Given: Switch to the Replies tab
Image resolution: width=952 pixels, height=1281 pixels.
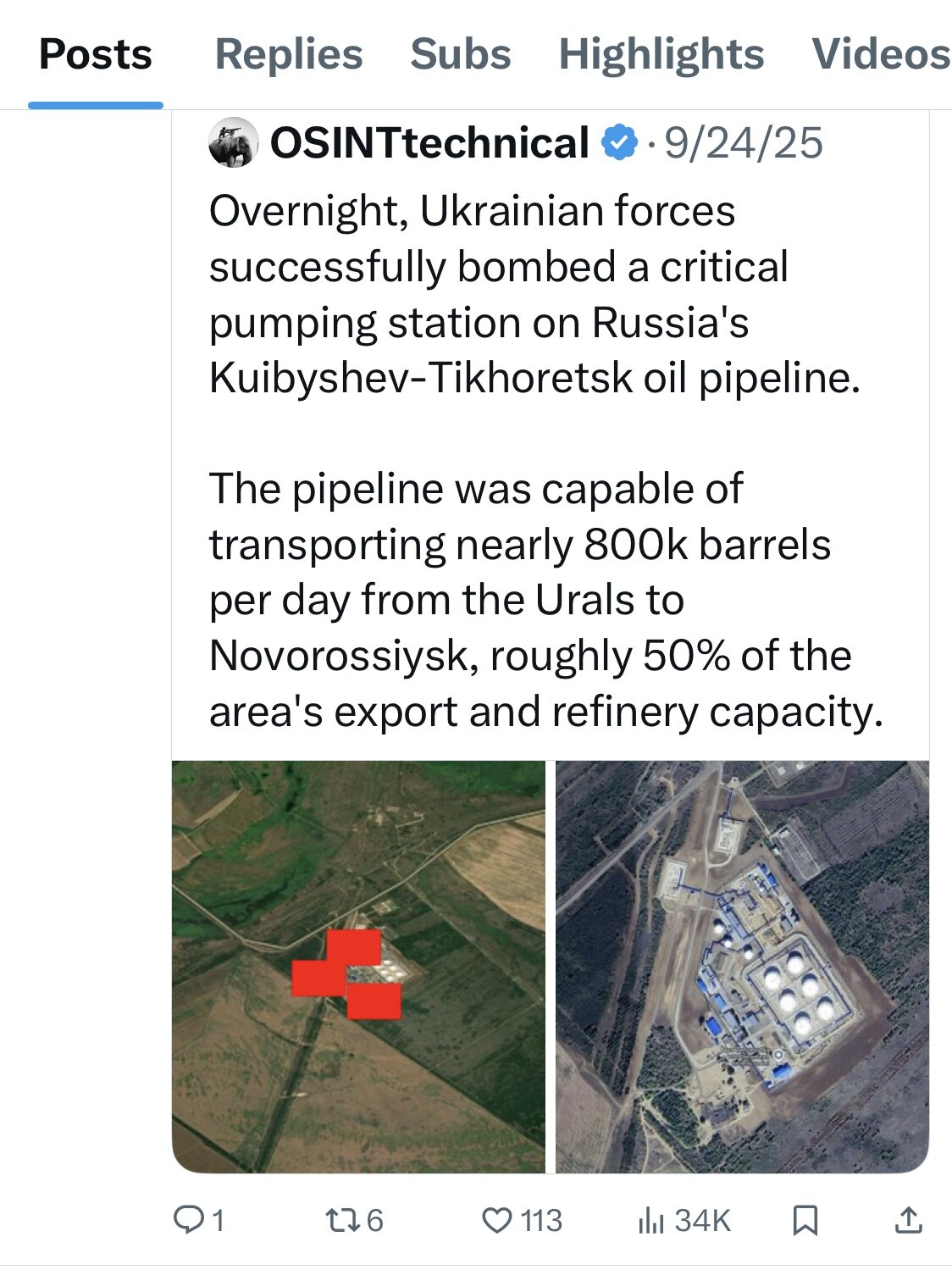Looking at the screenshot, I should coord(288,55).
